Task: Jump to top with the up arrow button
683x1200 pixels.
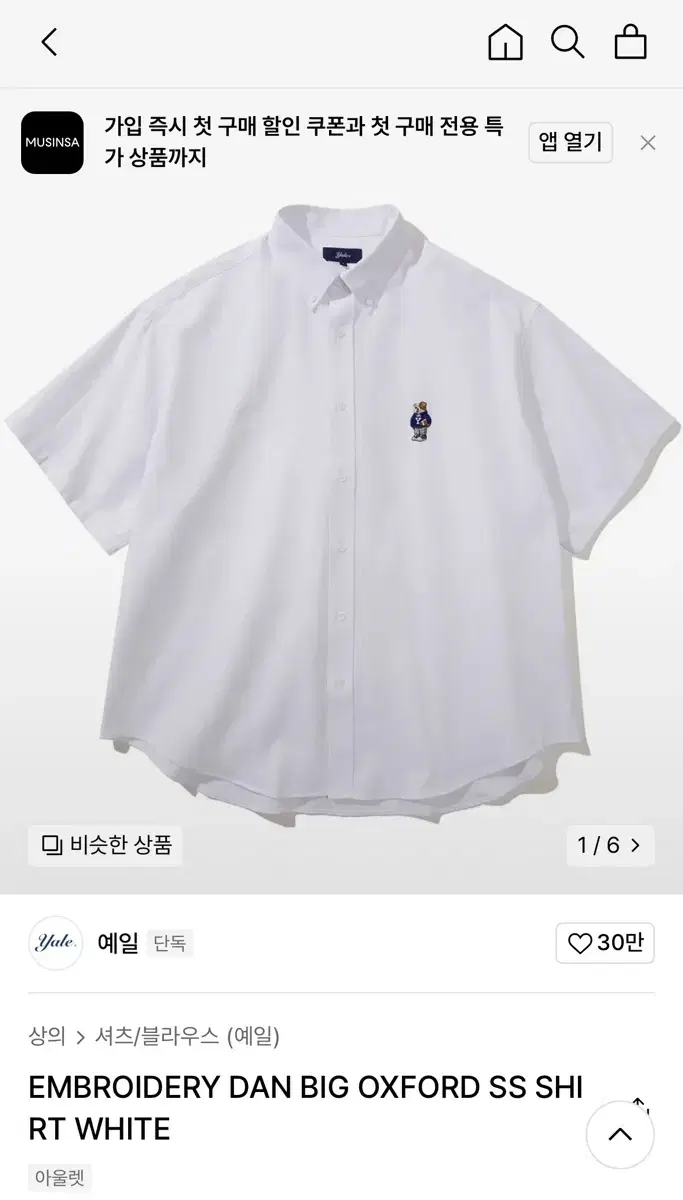Action: pyautogui.click(x=620, y=1134)
